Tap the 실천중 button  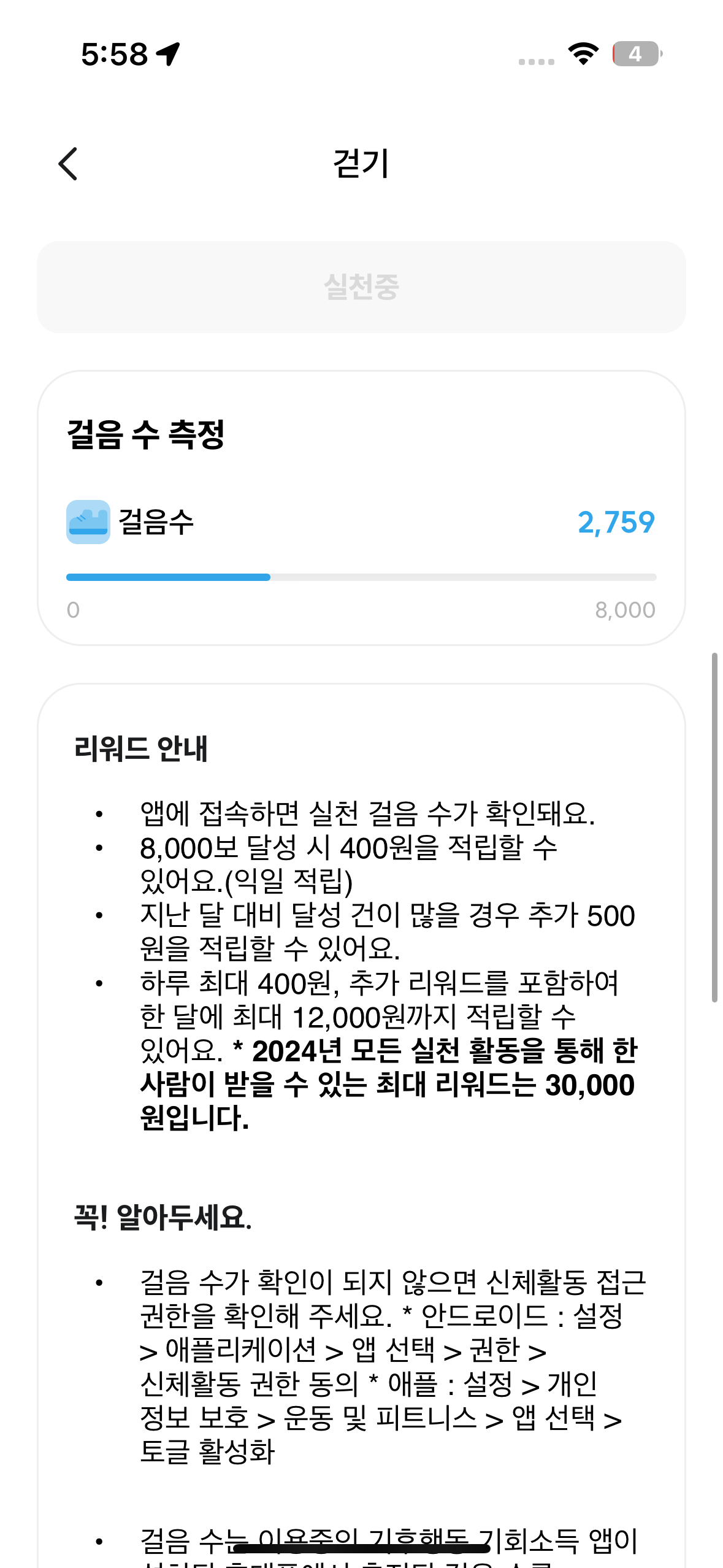(361, 287)
